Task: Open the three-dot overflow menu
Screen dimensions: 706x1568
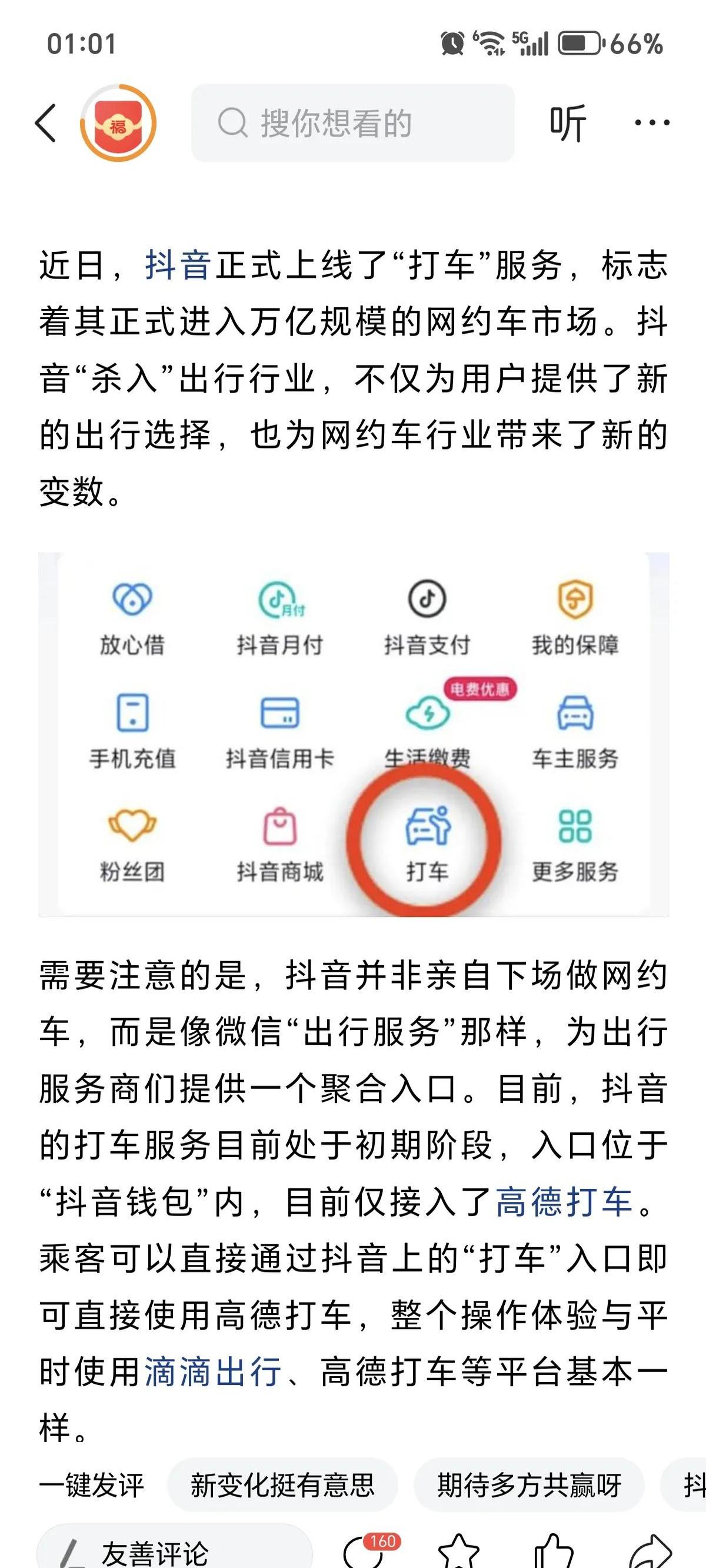Action: tap(652, 123)
